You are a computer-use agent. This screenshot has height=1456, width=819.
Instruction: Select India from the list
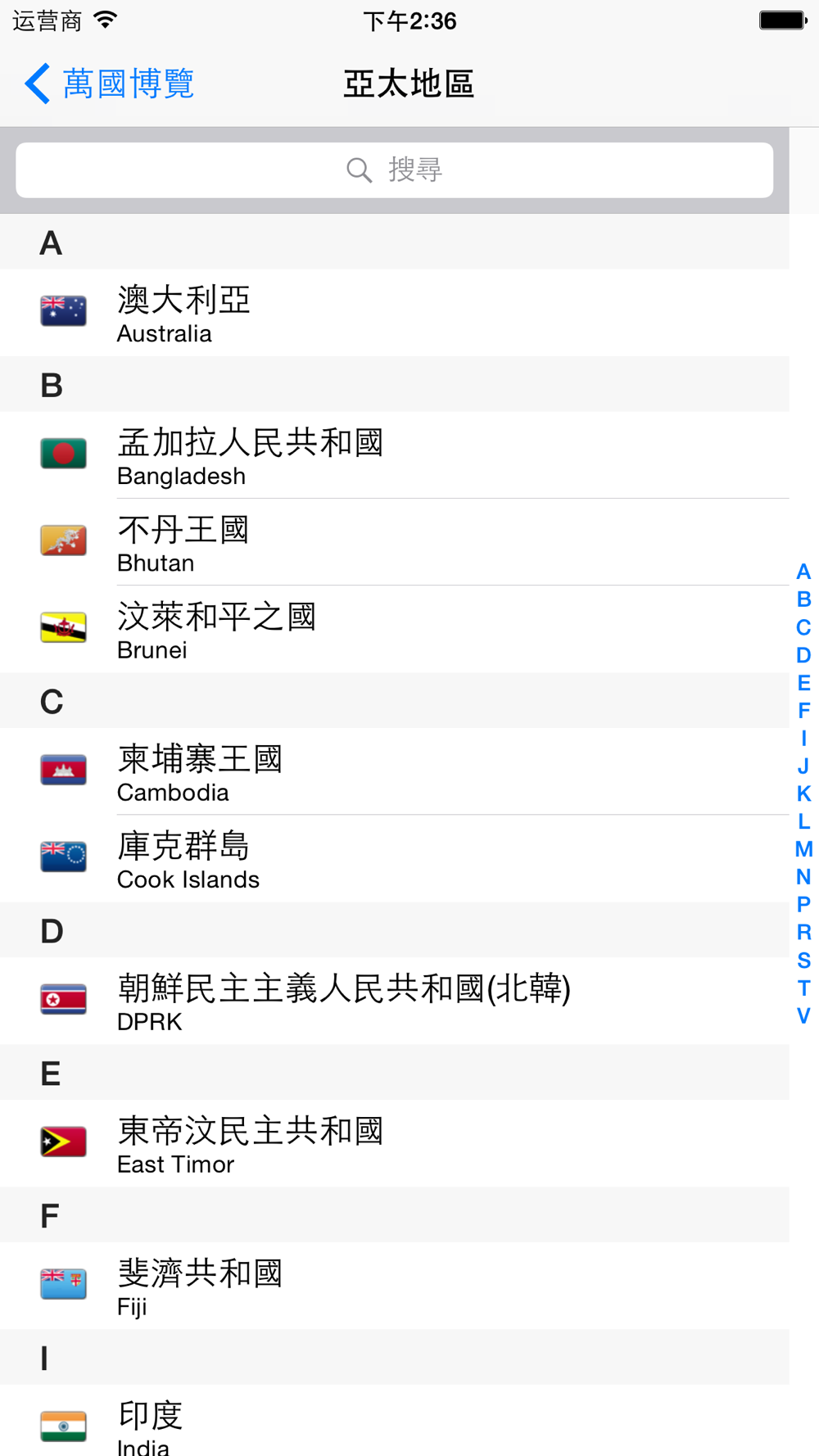coord(393,1425)
